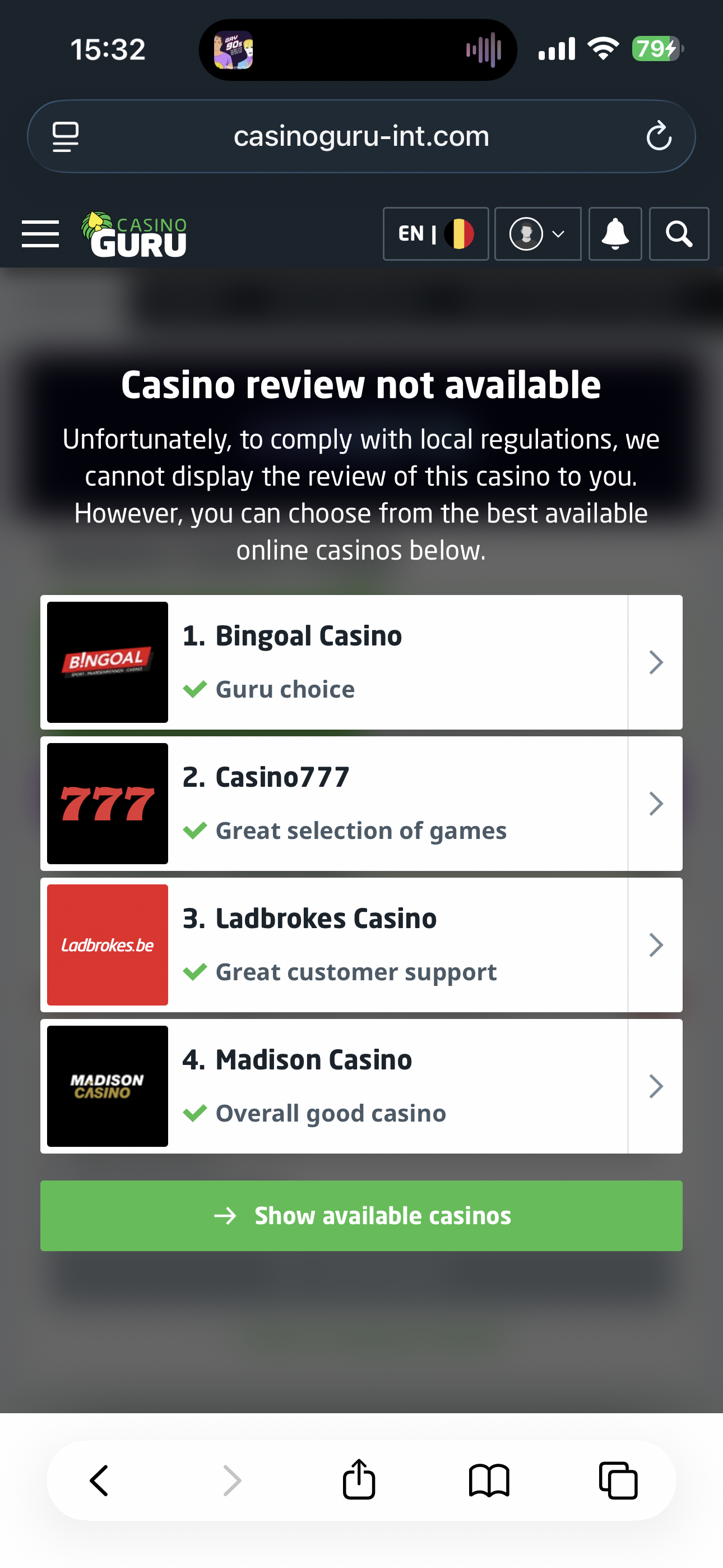Open the Casino777 entry
The width and height of the screenshot is (723, 1568).
[361, 804]
